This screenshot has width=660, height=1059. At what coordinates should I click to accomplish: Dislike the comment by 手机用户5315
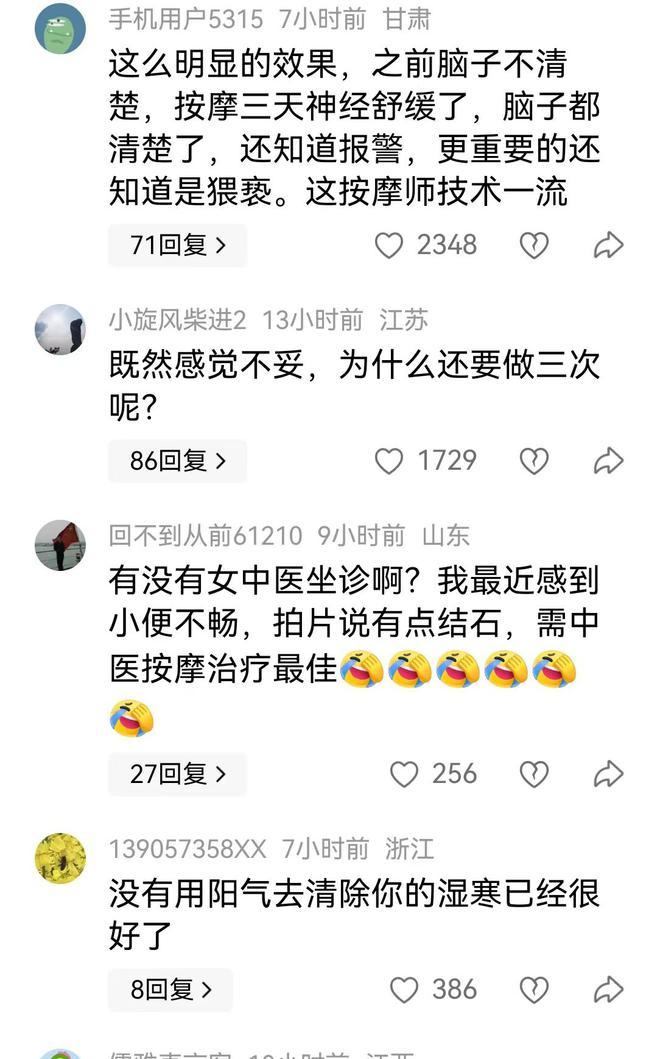534,245
